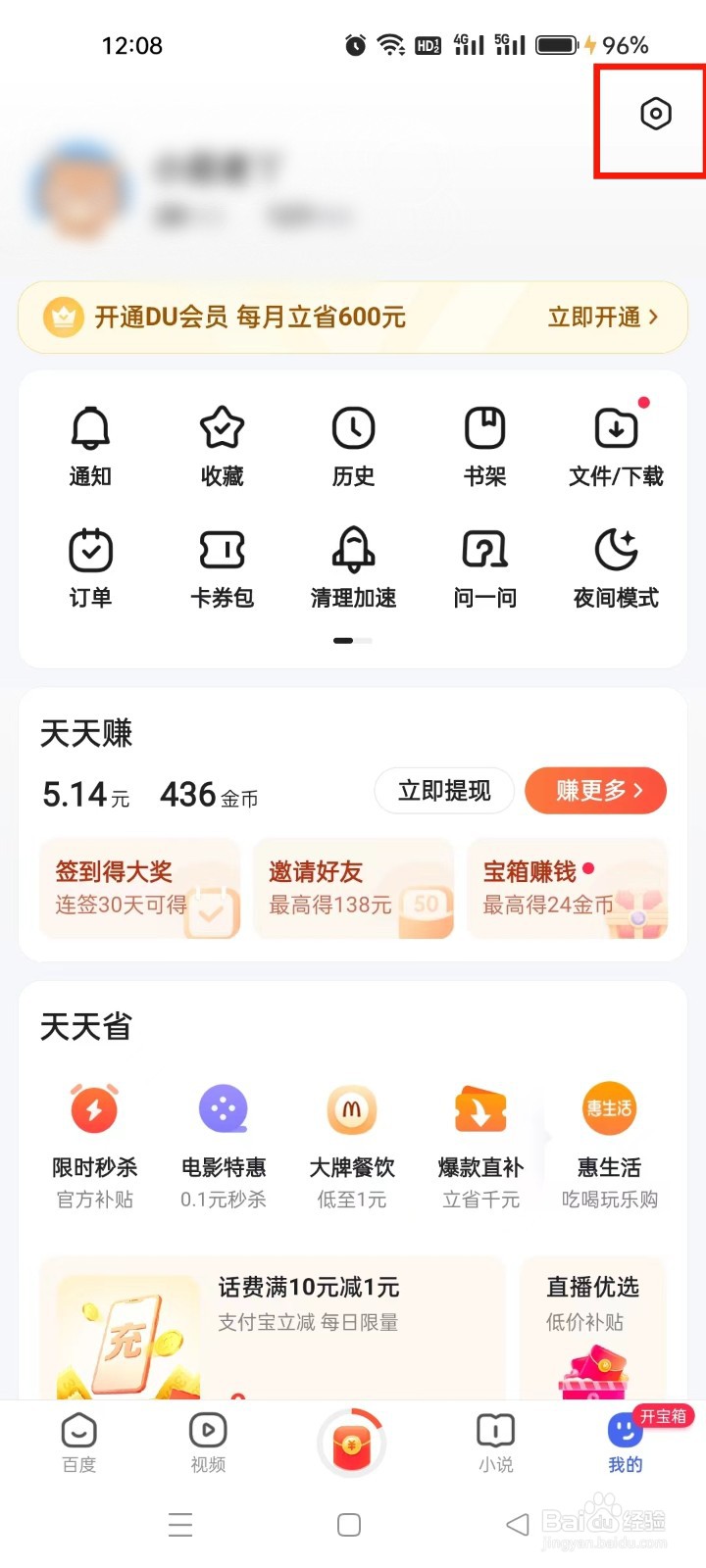
Task: Enable 夜间模式 night mode
Action: pyautogui.click(x=616, y=567)
